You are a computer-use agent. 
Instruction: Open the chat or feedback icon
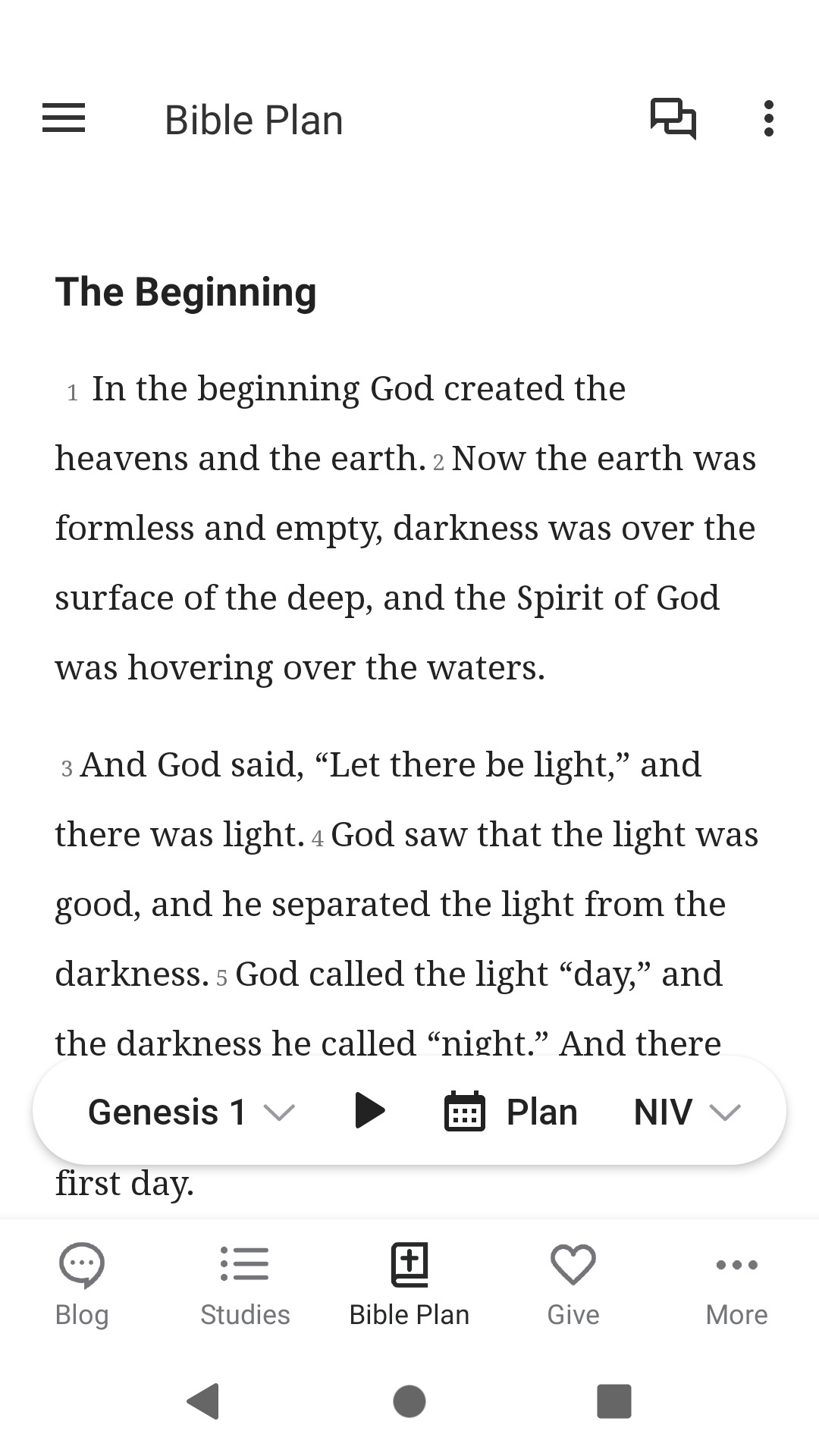click(673, 118)
